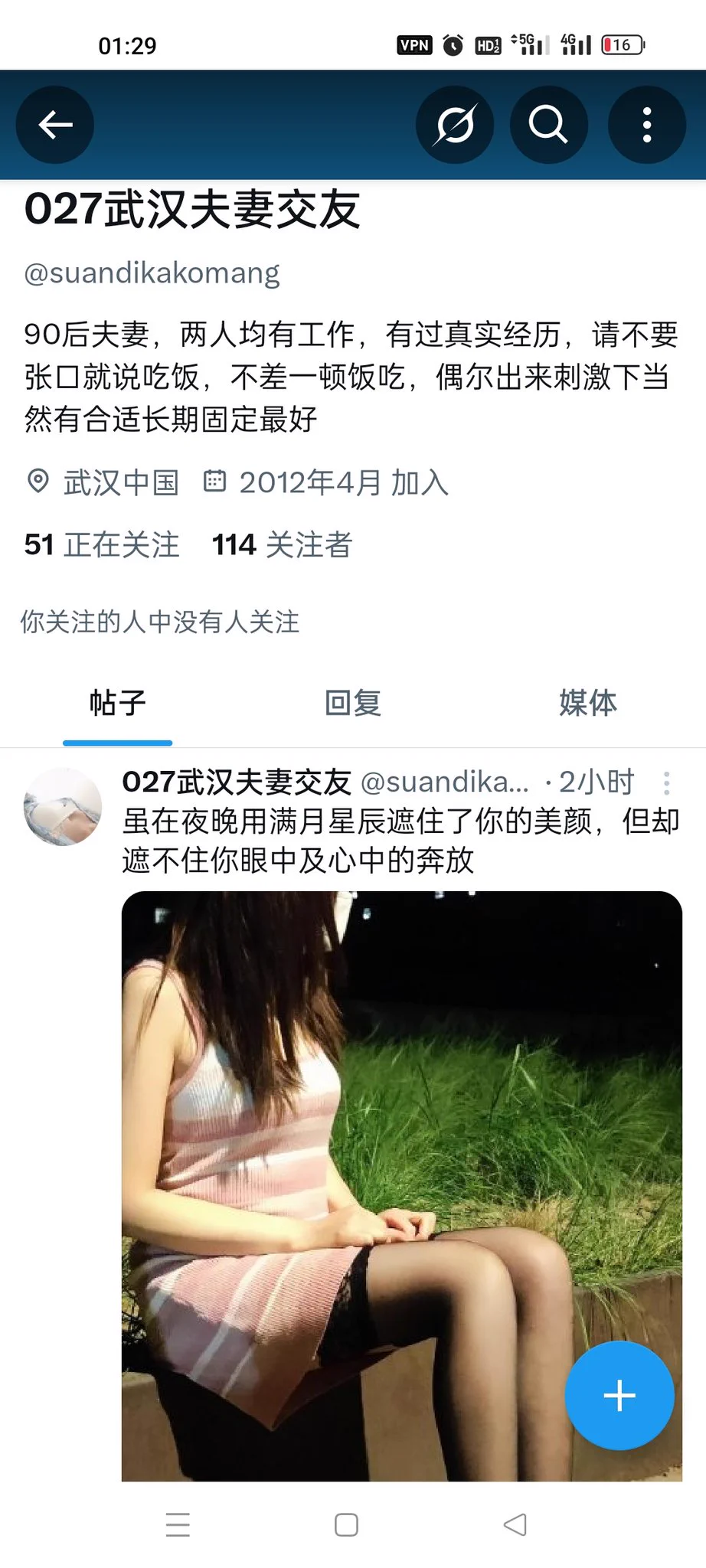Select the 帖子 tab
The width and height of the screenshot is (706, 1568).
pyautogui.click(x=117, y=703)
